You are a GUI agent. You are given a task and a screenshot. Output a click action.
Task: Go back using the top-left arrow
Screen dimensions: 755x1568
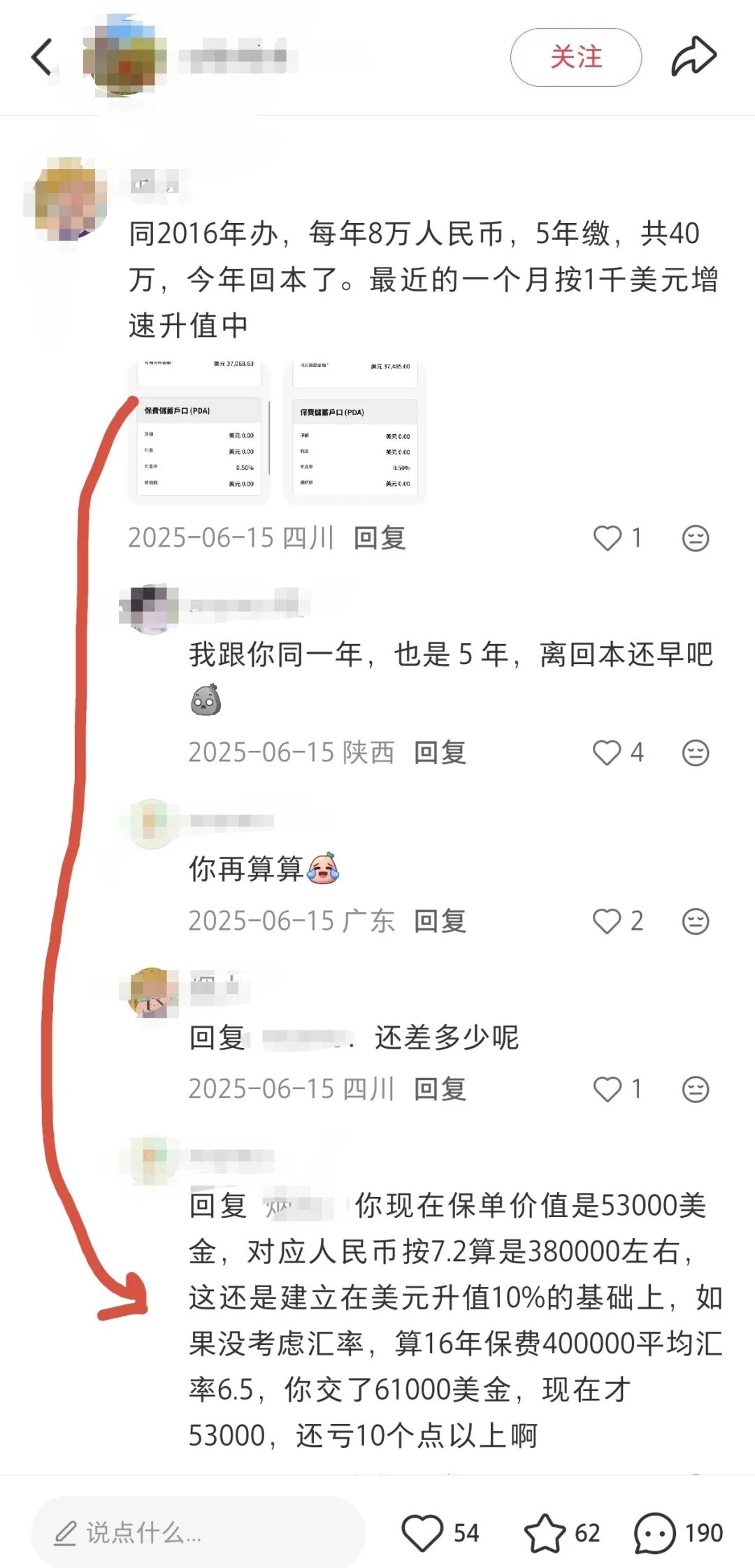click(42, 57)
